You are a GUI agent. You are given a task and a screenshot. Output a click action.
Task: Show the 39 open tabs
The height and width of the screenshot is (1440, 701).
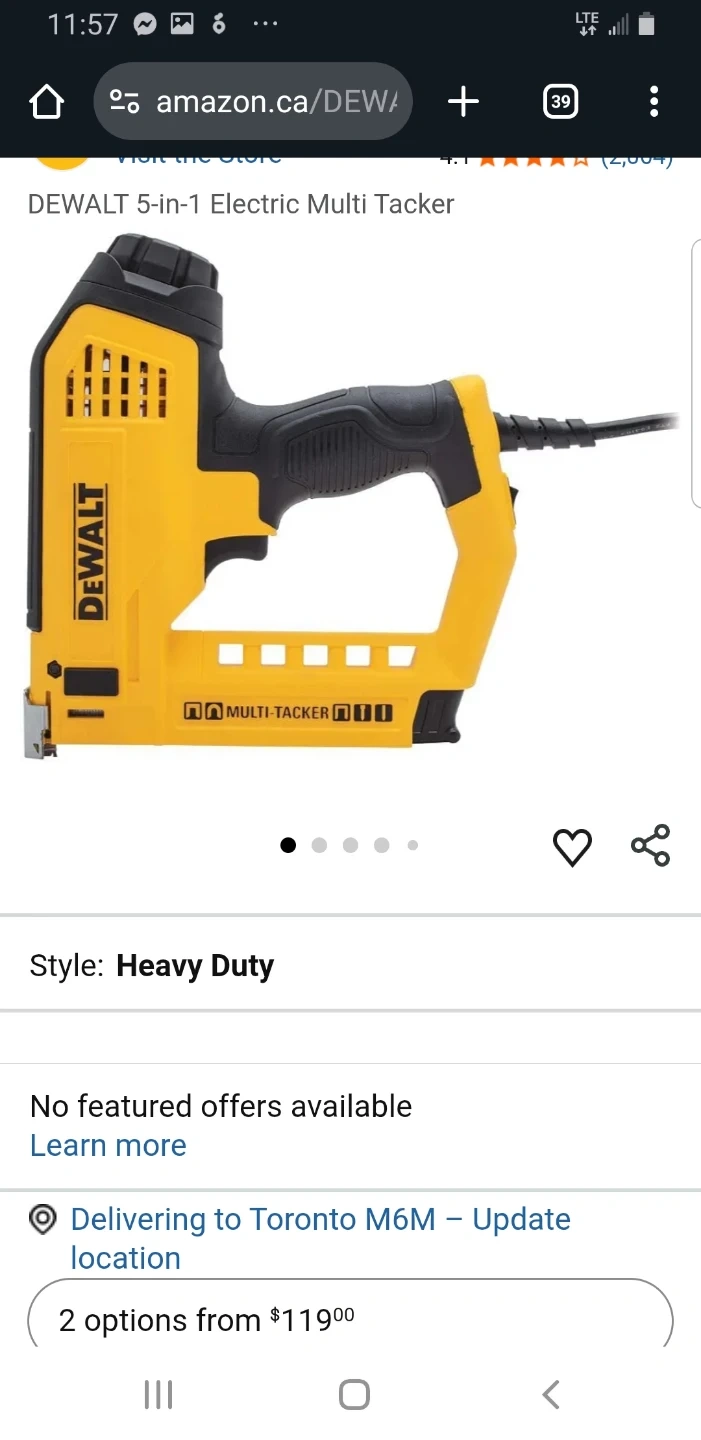[560, 102]
